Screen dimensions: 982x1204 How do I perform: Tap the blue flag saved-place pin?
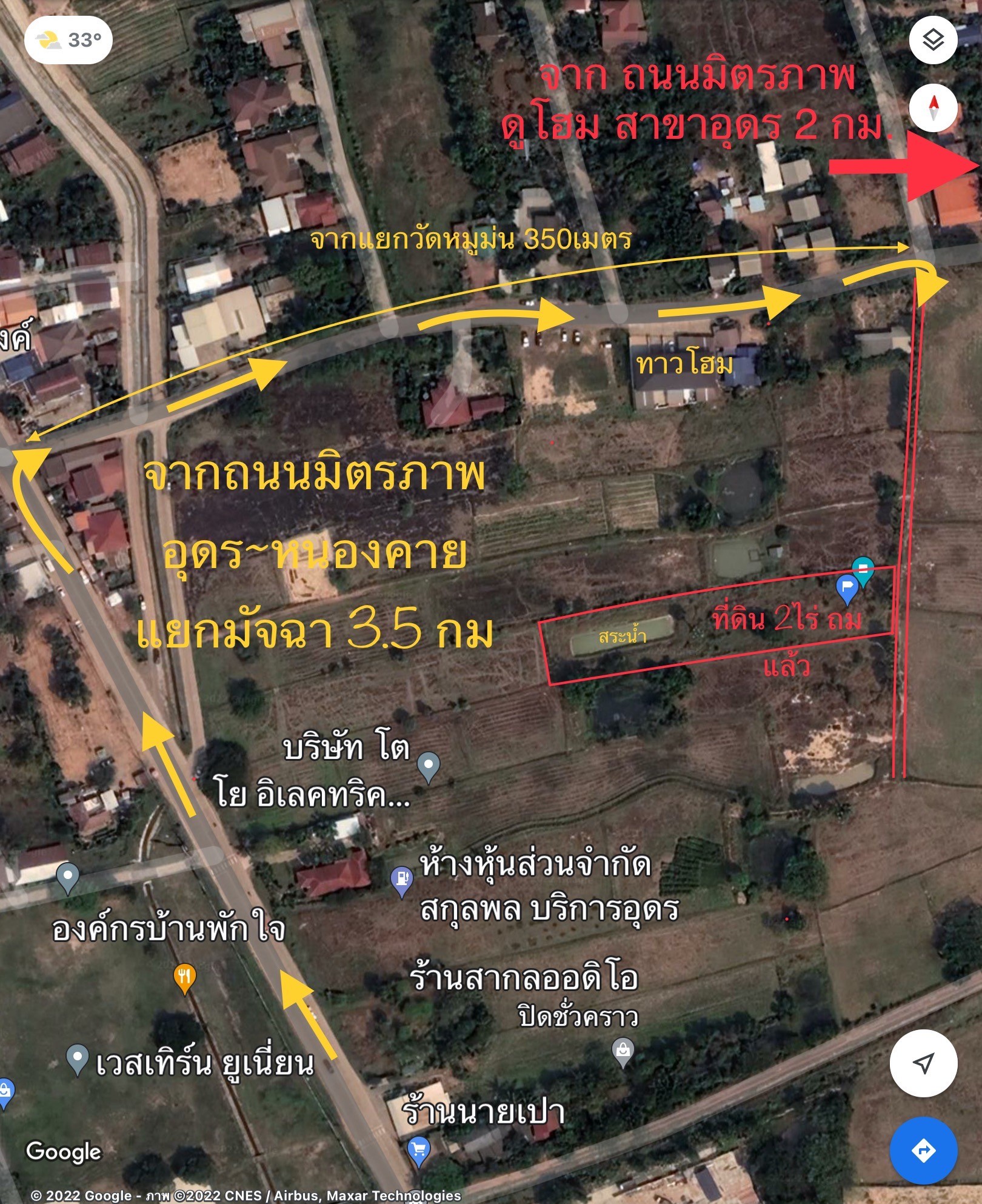tap(847, 587)
